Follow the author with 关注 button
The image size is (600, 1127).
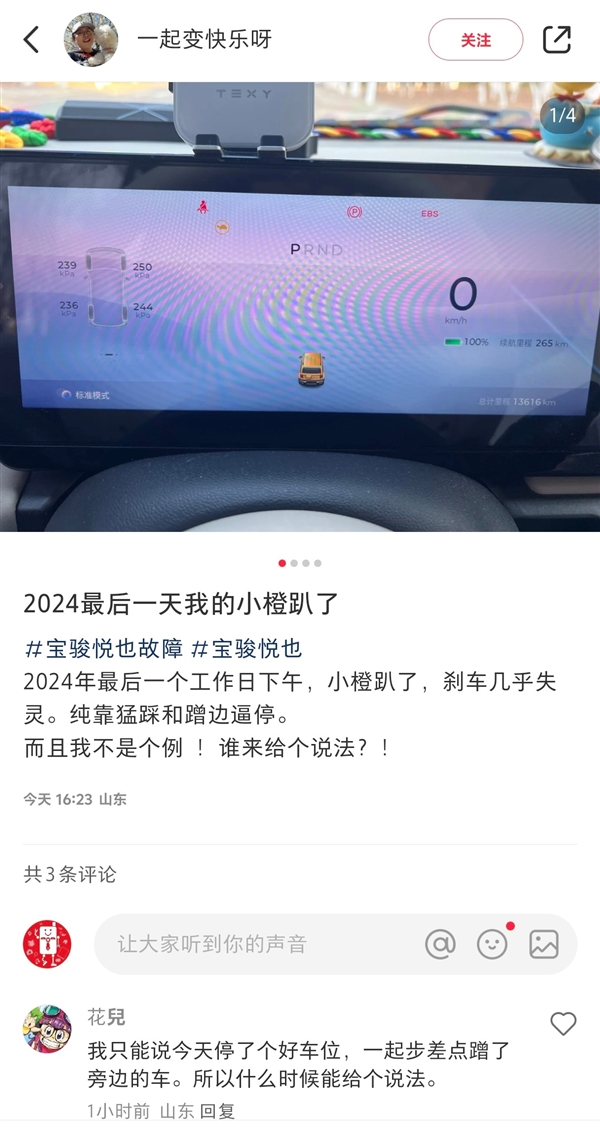pos(475,40)
